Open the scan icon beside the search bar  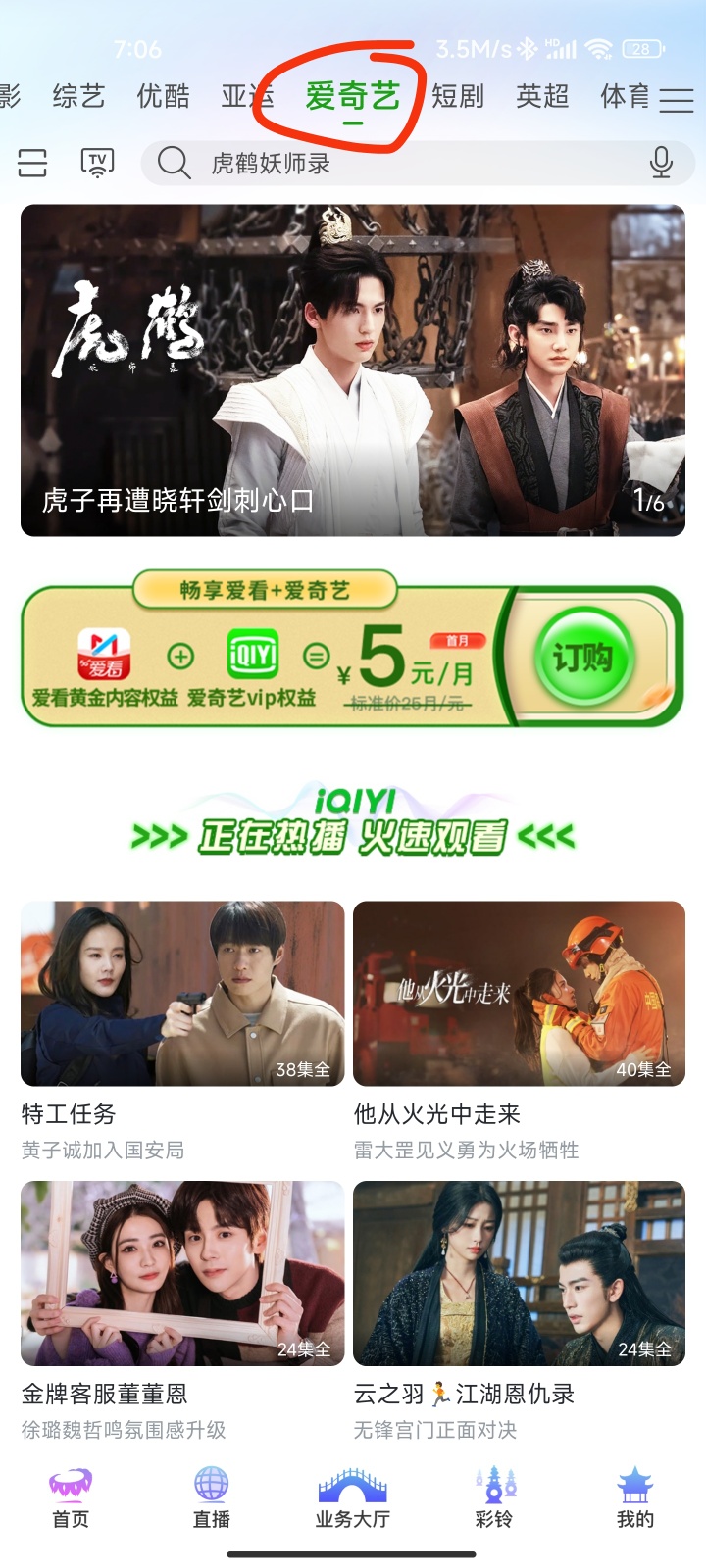32,163
